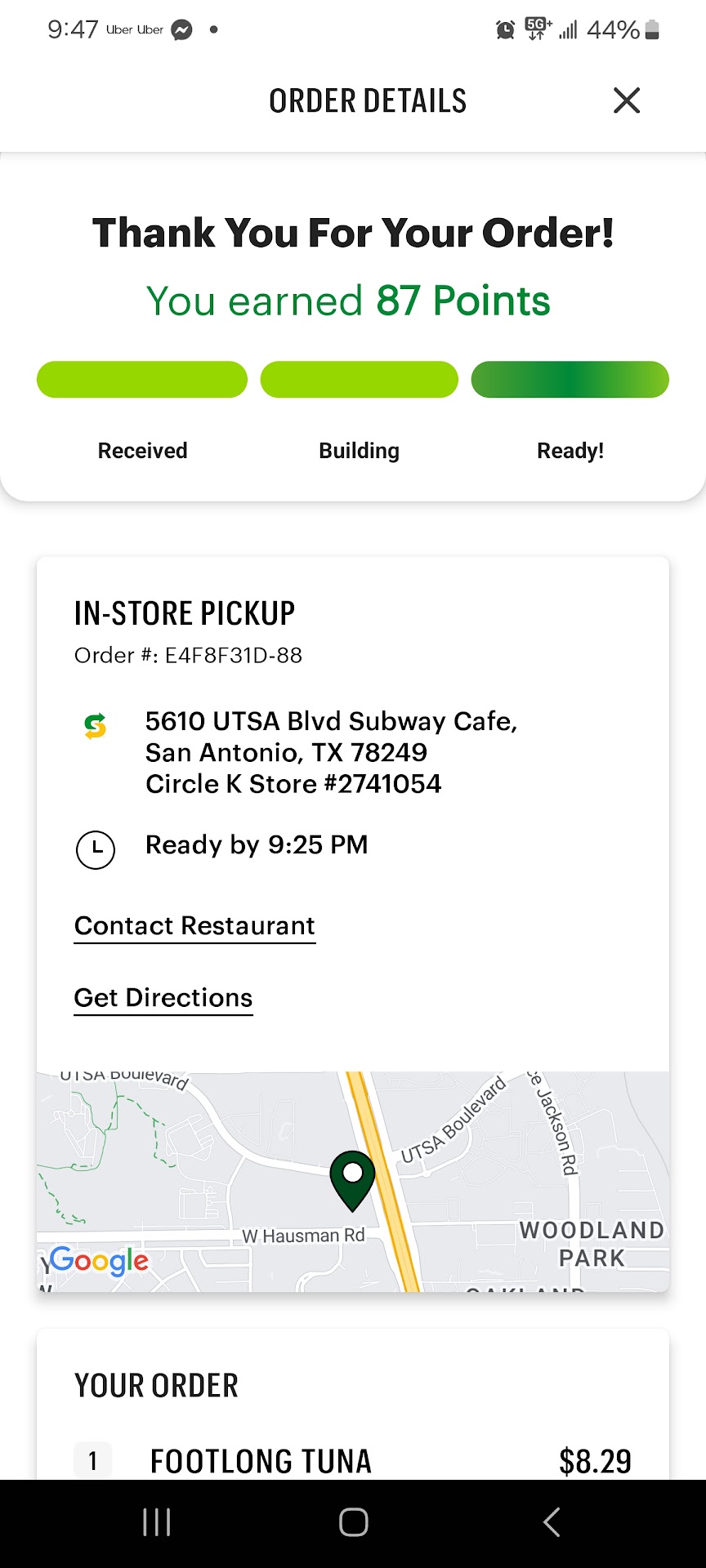The width and height of the screenshot is (706, 1568).
Task: Close the Order Details screen
Action: coord(626,100)
